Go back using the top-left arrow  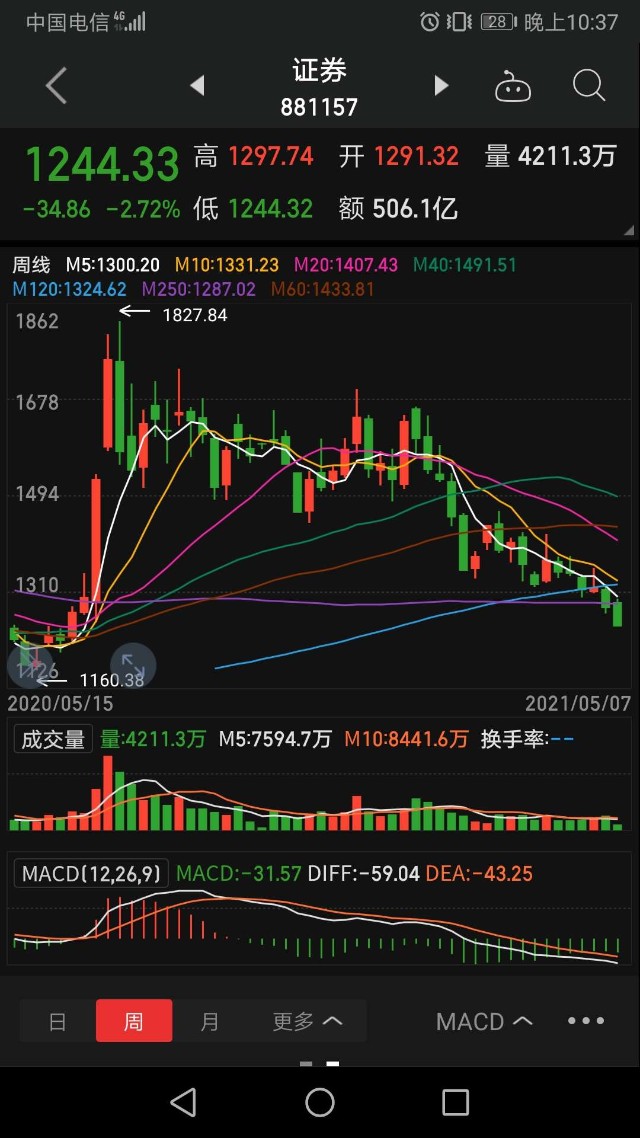57,86
